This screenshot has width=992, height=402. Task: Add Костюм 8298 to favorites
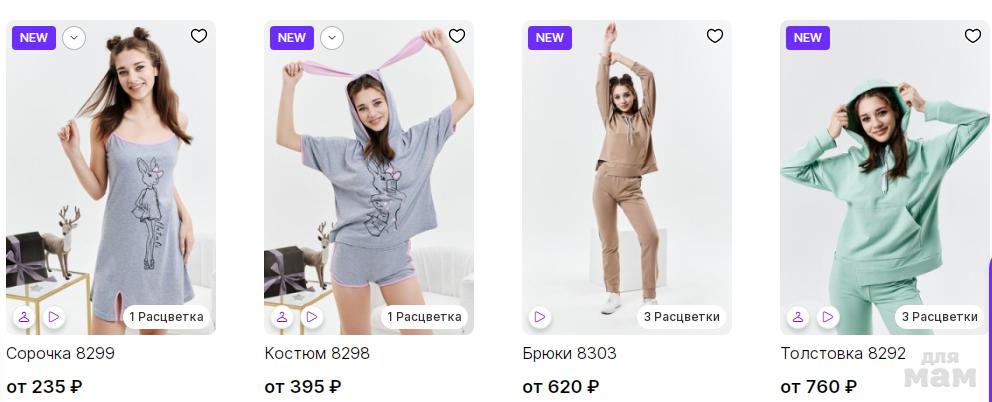(457, 36)
